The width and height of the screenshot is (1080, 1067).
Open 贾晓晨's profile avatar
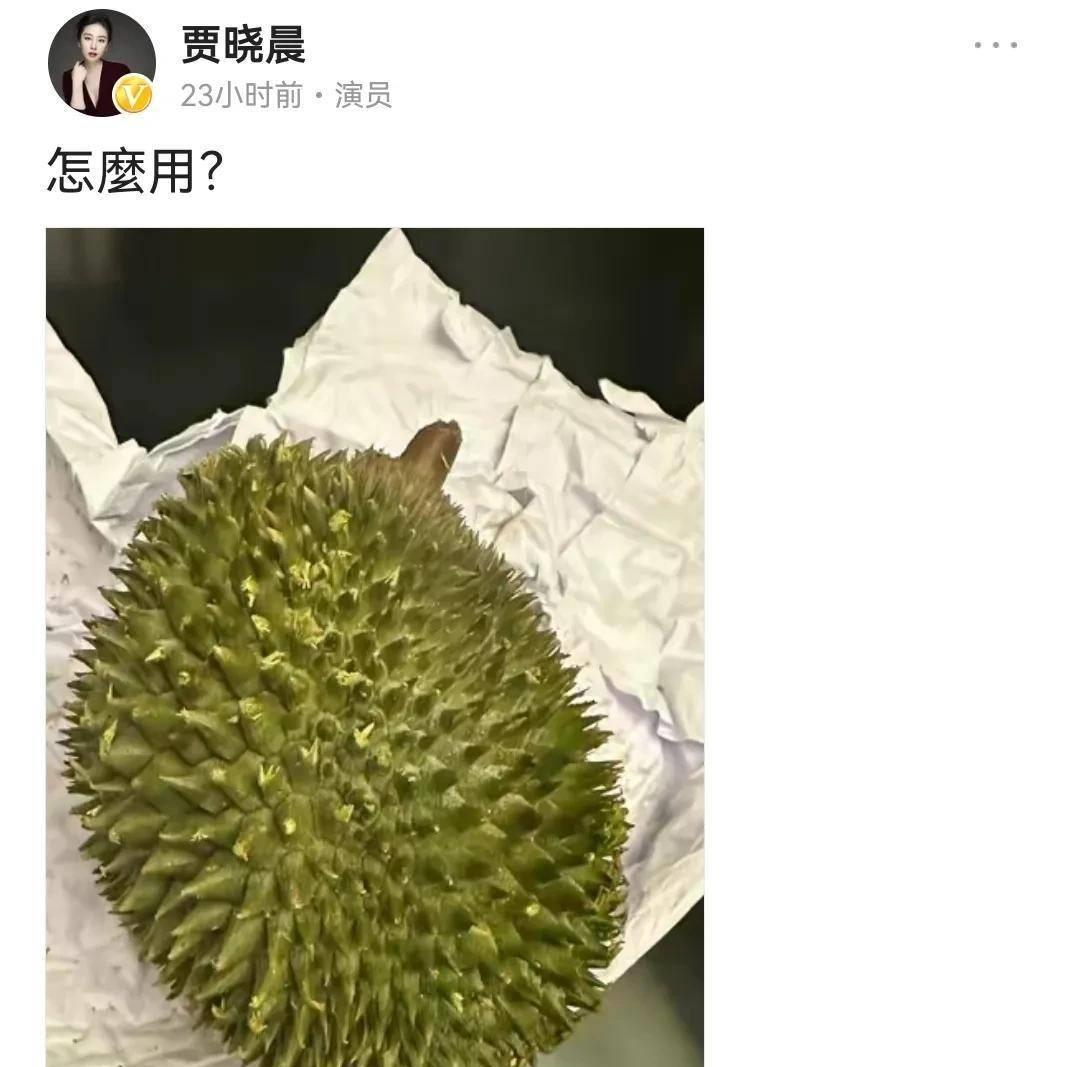click(x=101, y=63)
